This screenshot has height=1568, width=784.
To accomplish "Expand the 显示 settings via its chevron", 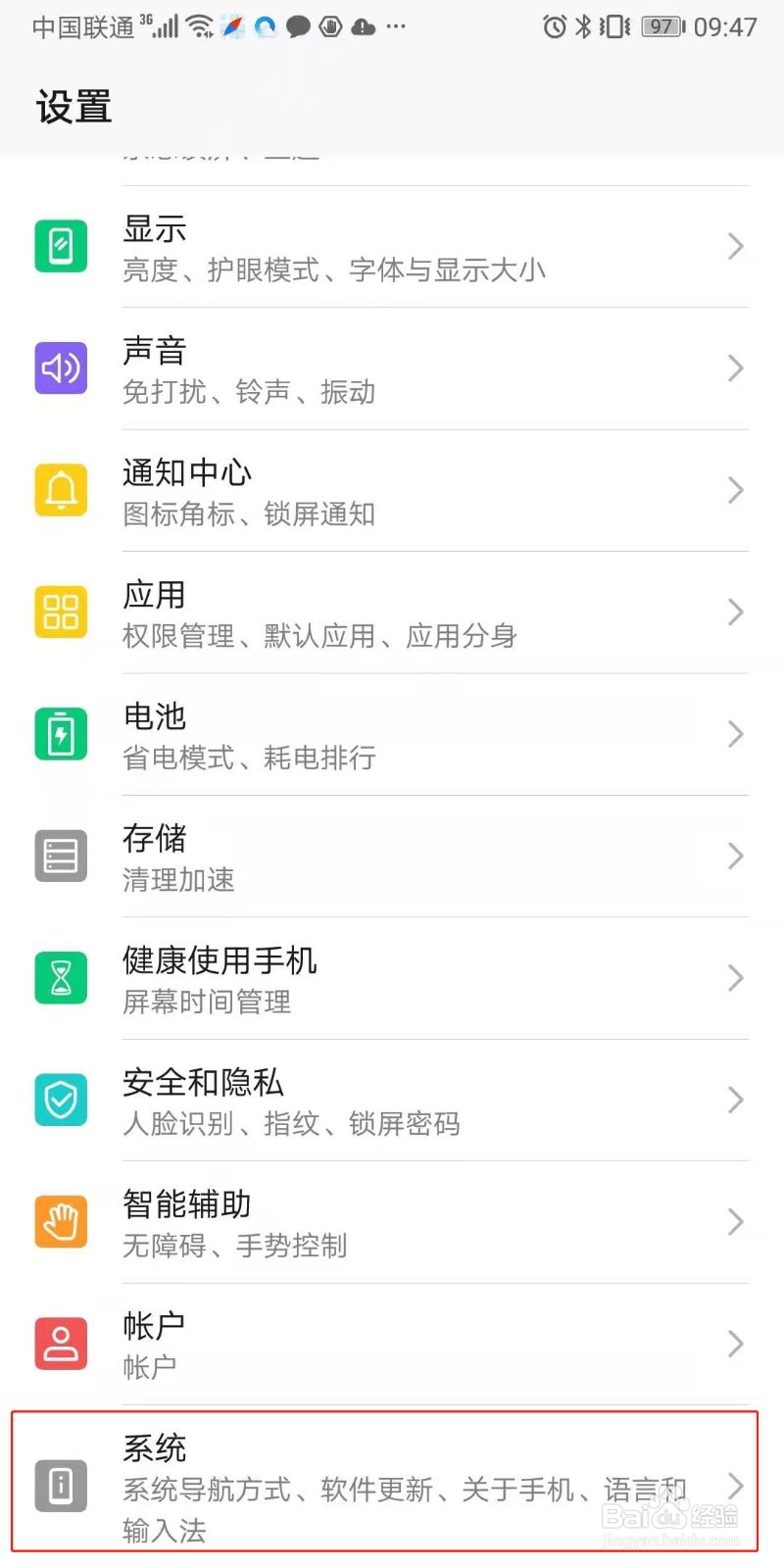I will pos(736,247).
